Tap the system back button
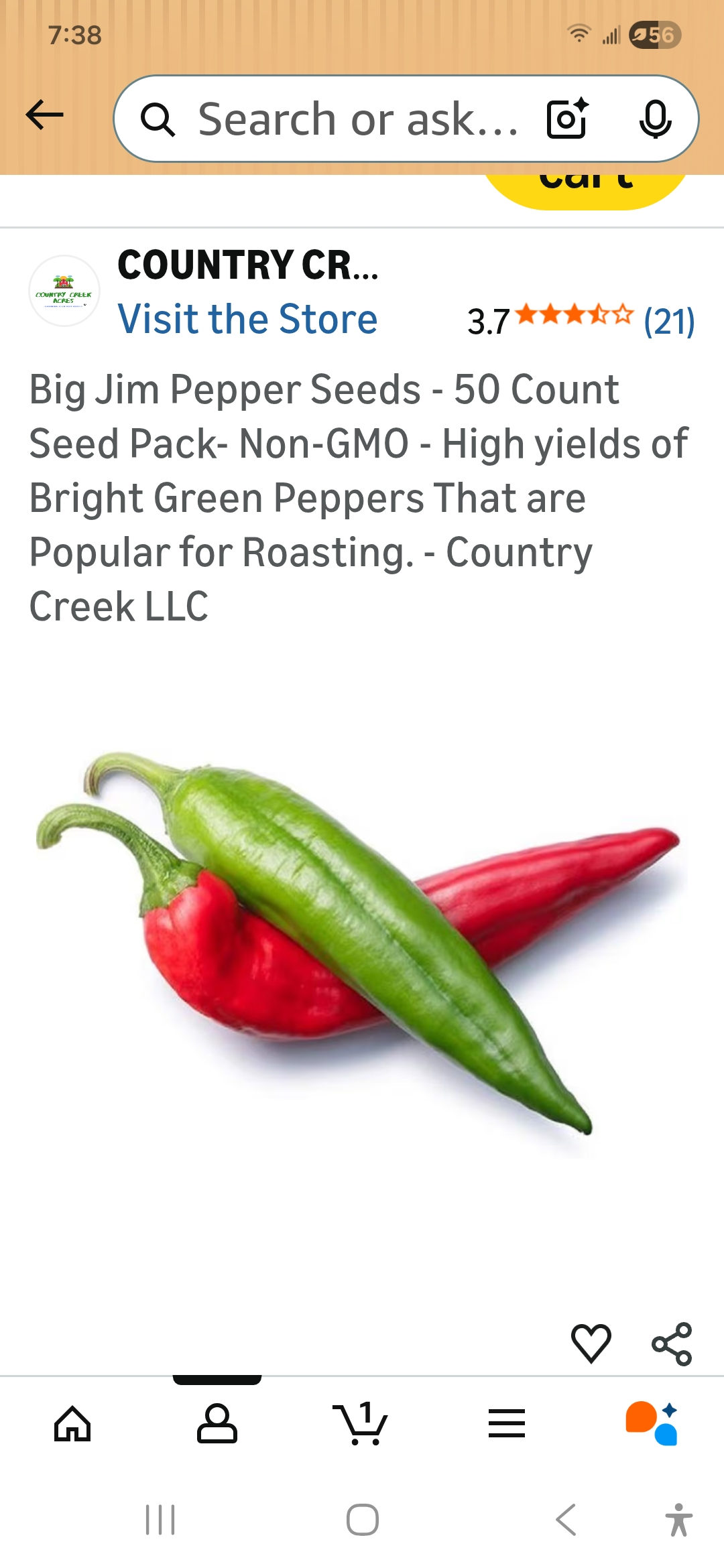This screenshot has height=1568, width=724. pyautogui.click(x=566, y=1519)
